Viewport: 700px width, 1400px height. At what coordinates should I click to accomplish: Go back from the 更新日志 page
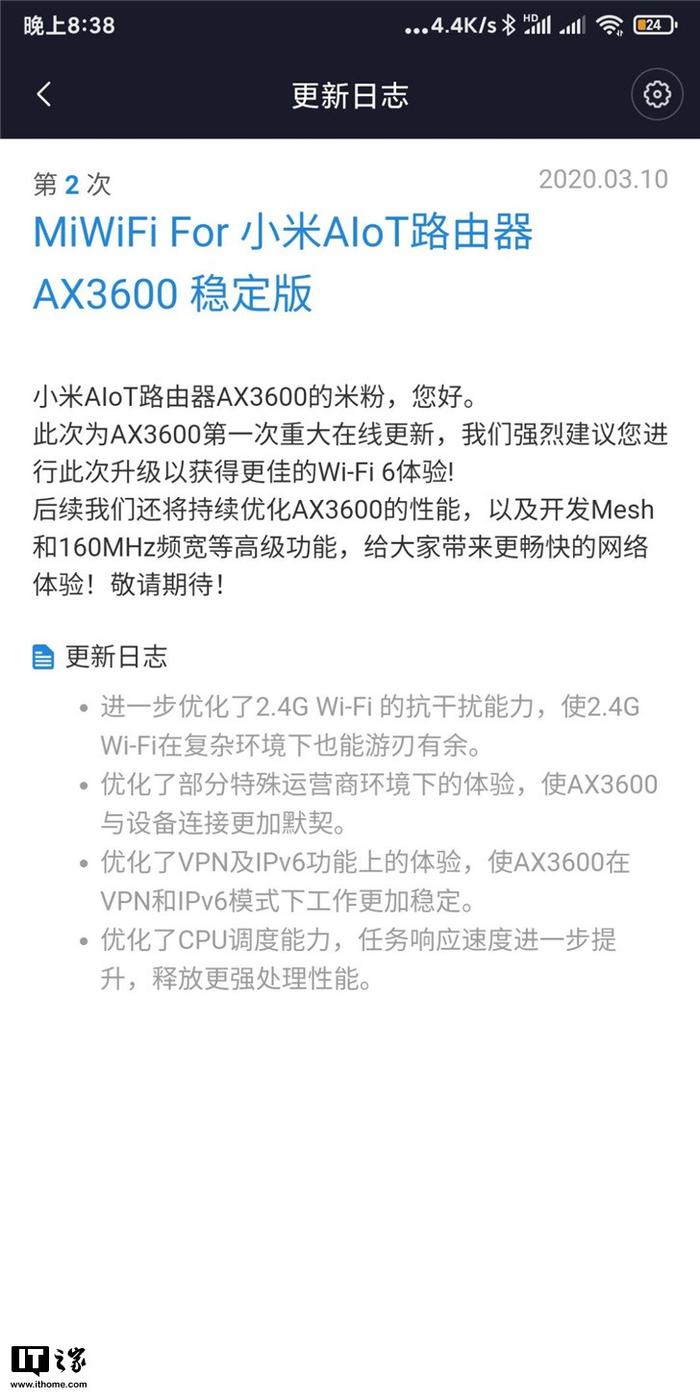pos(43,95)
